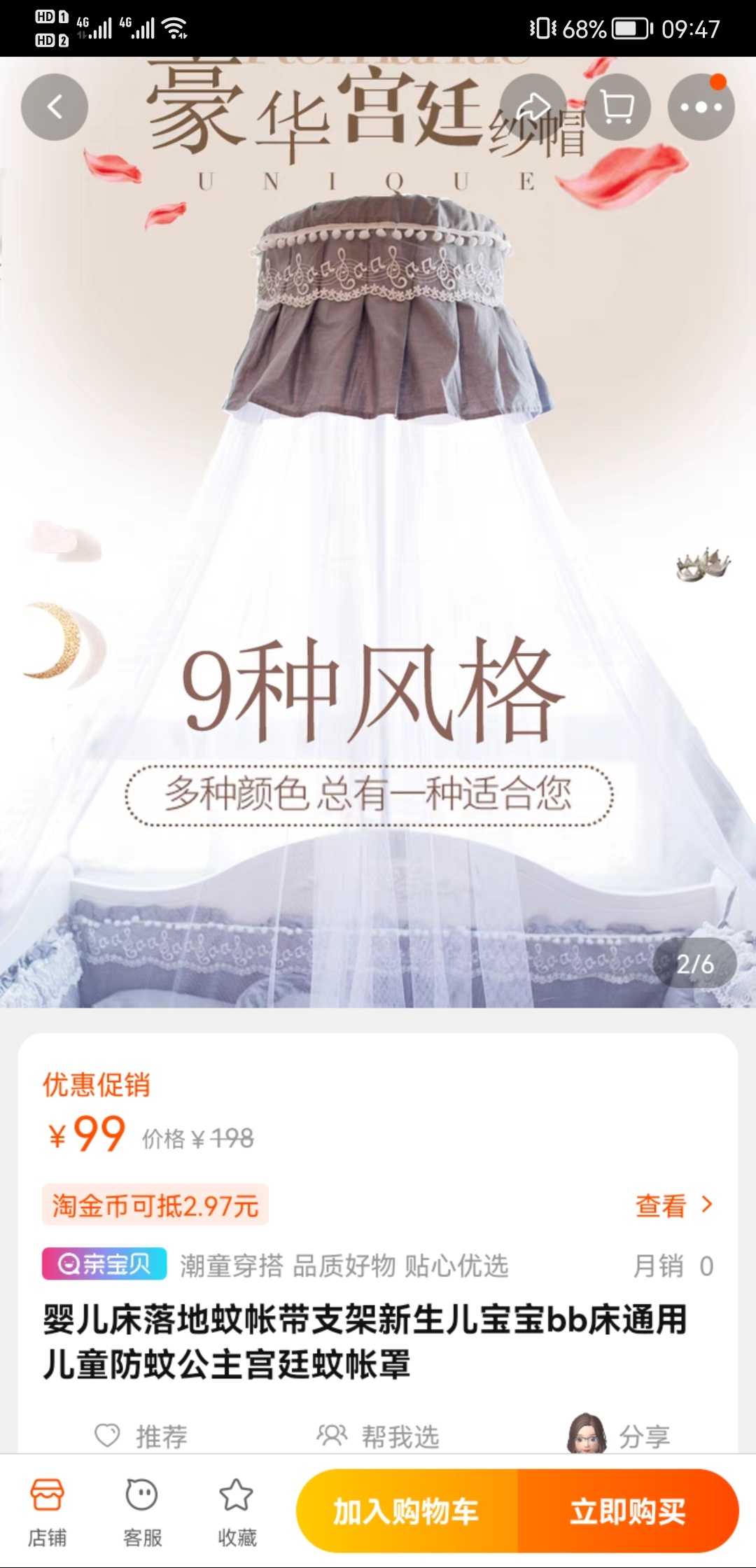This screenshot has height=1568, width=756.
Task: Visit the seller's 店铺 page
Action: point(48,1512)
